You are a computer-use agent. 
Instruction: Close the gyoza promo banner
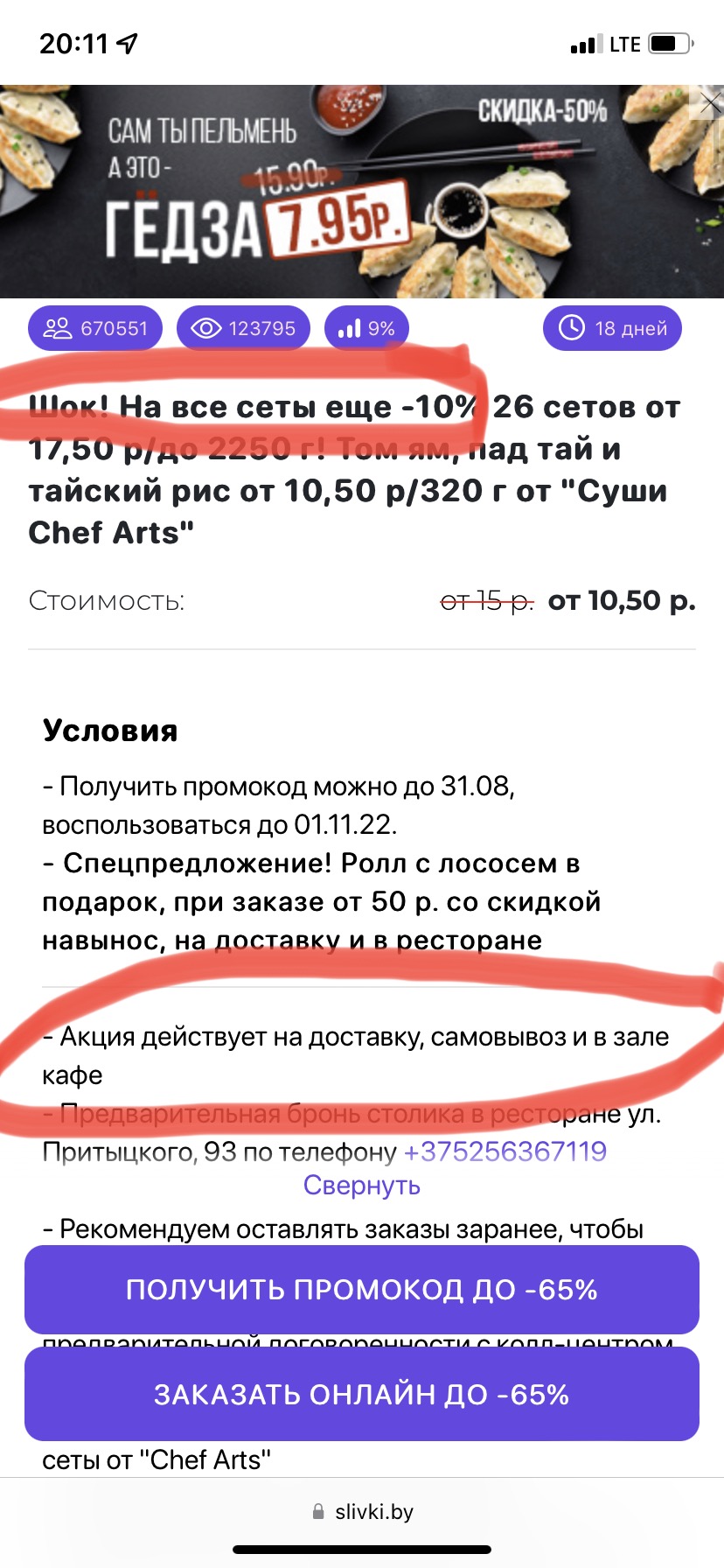710,102
